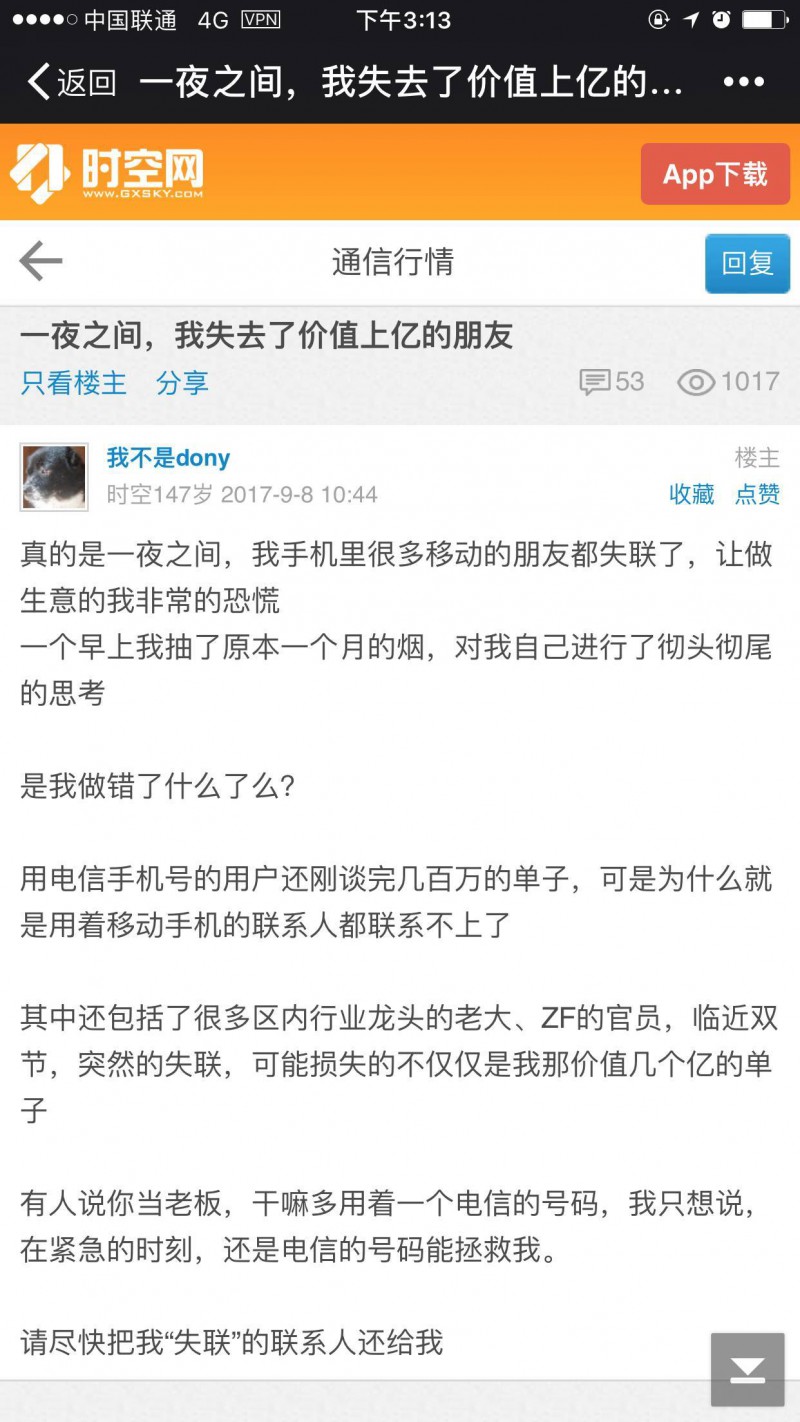Tap 点赞 to like this post
Image resolution: width=800 pixels, height=1422 pixels.
(757, 494)
